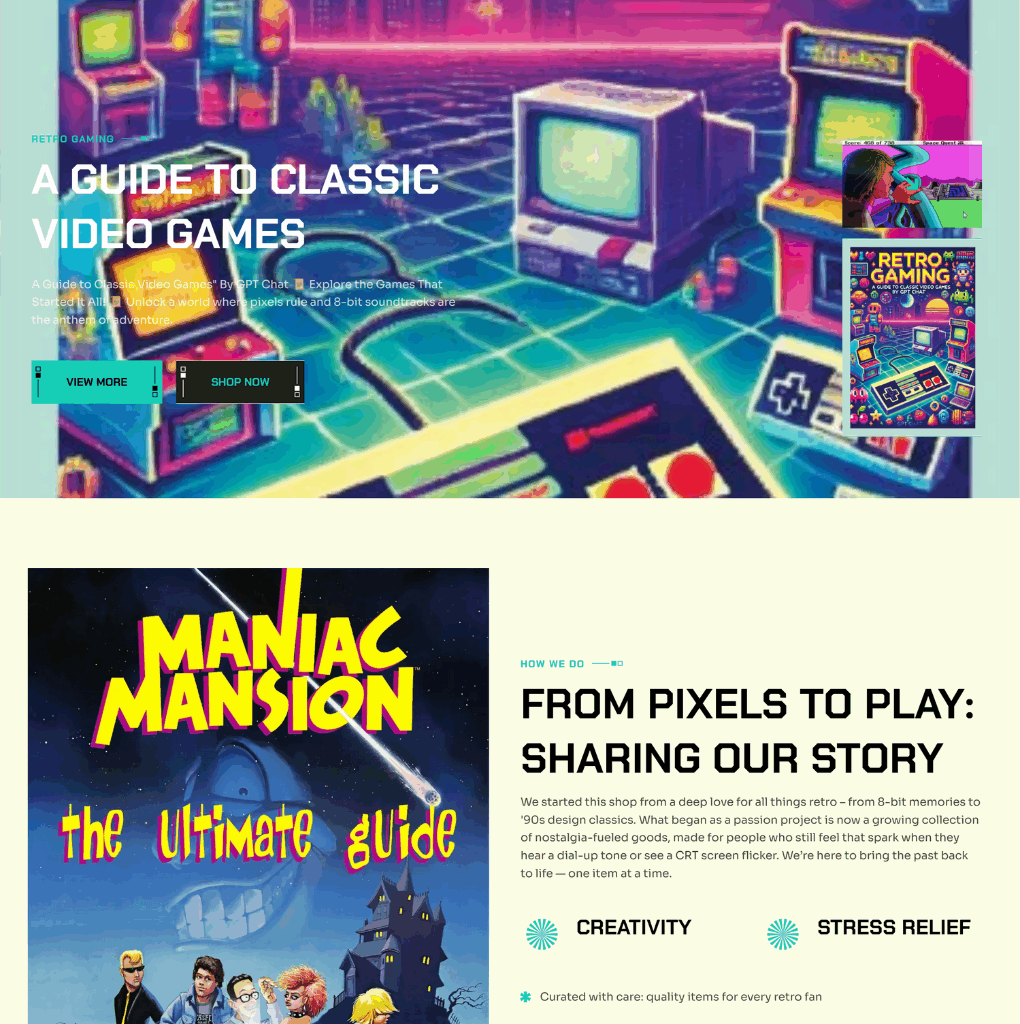This screenshot has width=1020, height=1024.
Task: Select the Retro Gaming guide cover thumbnail
Action: pos(912,337)
